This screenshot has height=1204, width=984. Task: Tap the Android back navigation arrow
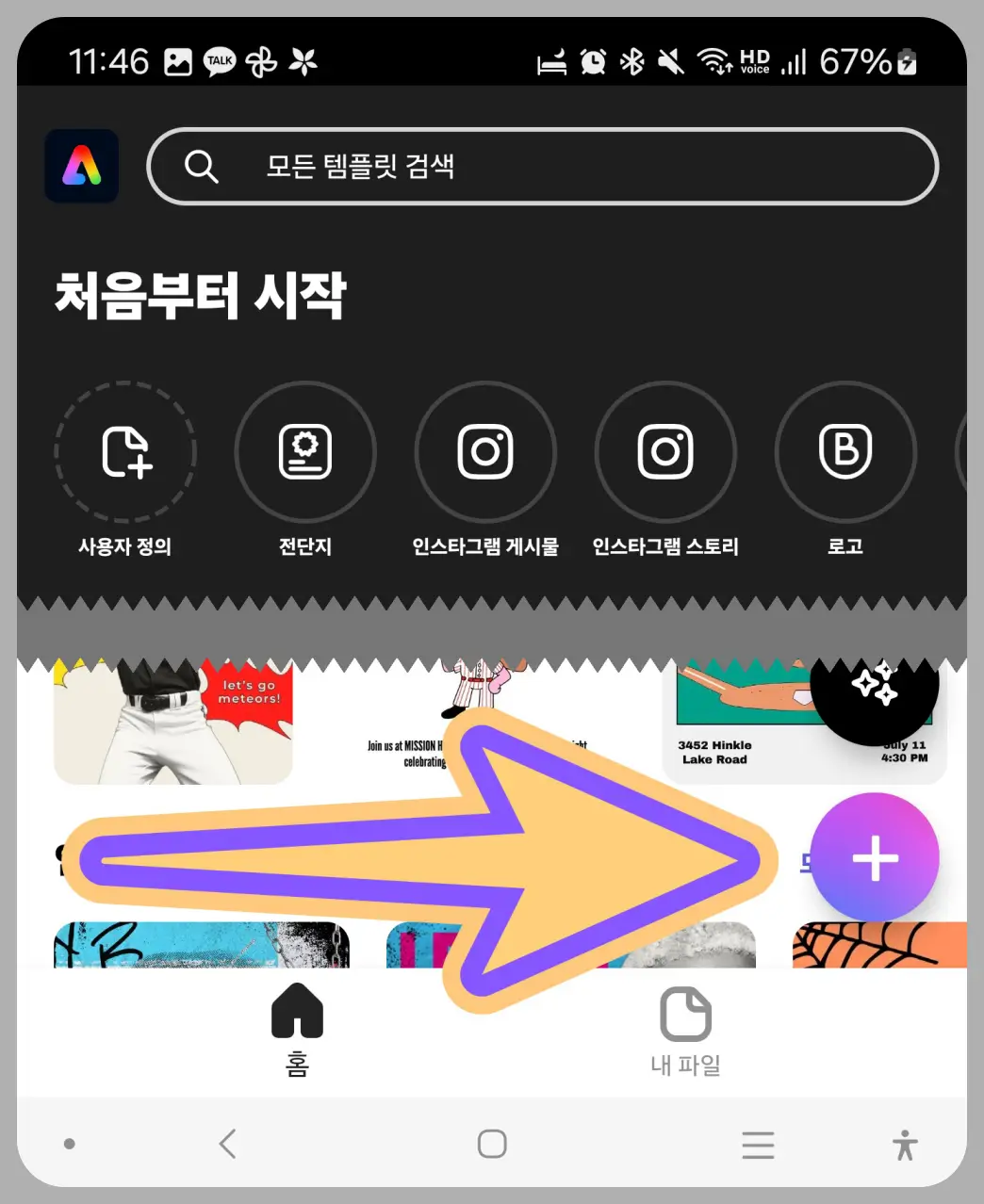[227, 1144]
